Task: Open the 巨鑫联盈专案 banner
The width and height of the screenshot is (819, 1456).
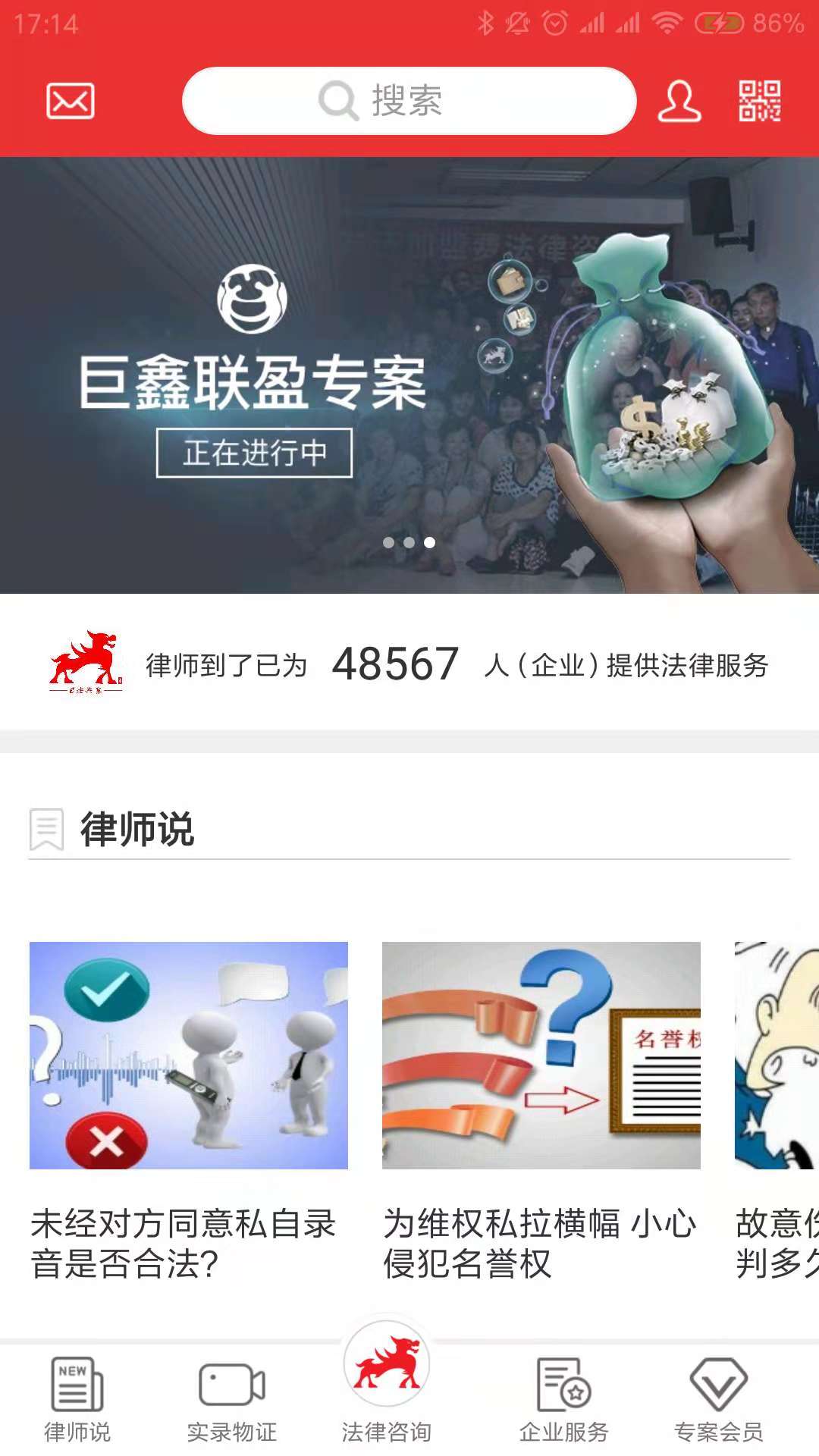Action: (x=409, y=375)
